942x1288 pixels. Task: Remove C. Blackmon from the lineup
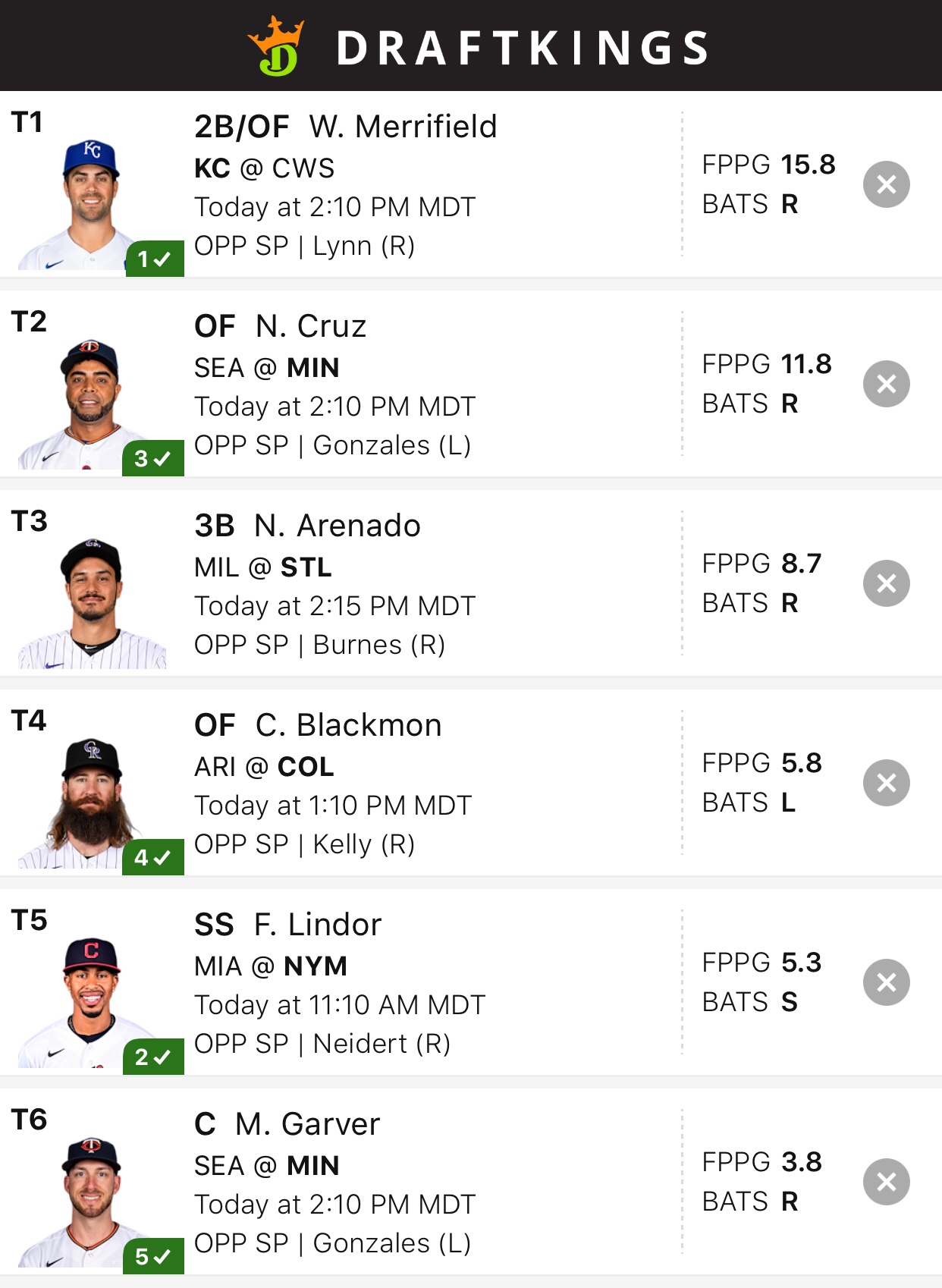point(886,783)
